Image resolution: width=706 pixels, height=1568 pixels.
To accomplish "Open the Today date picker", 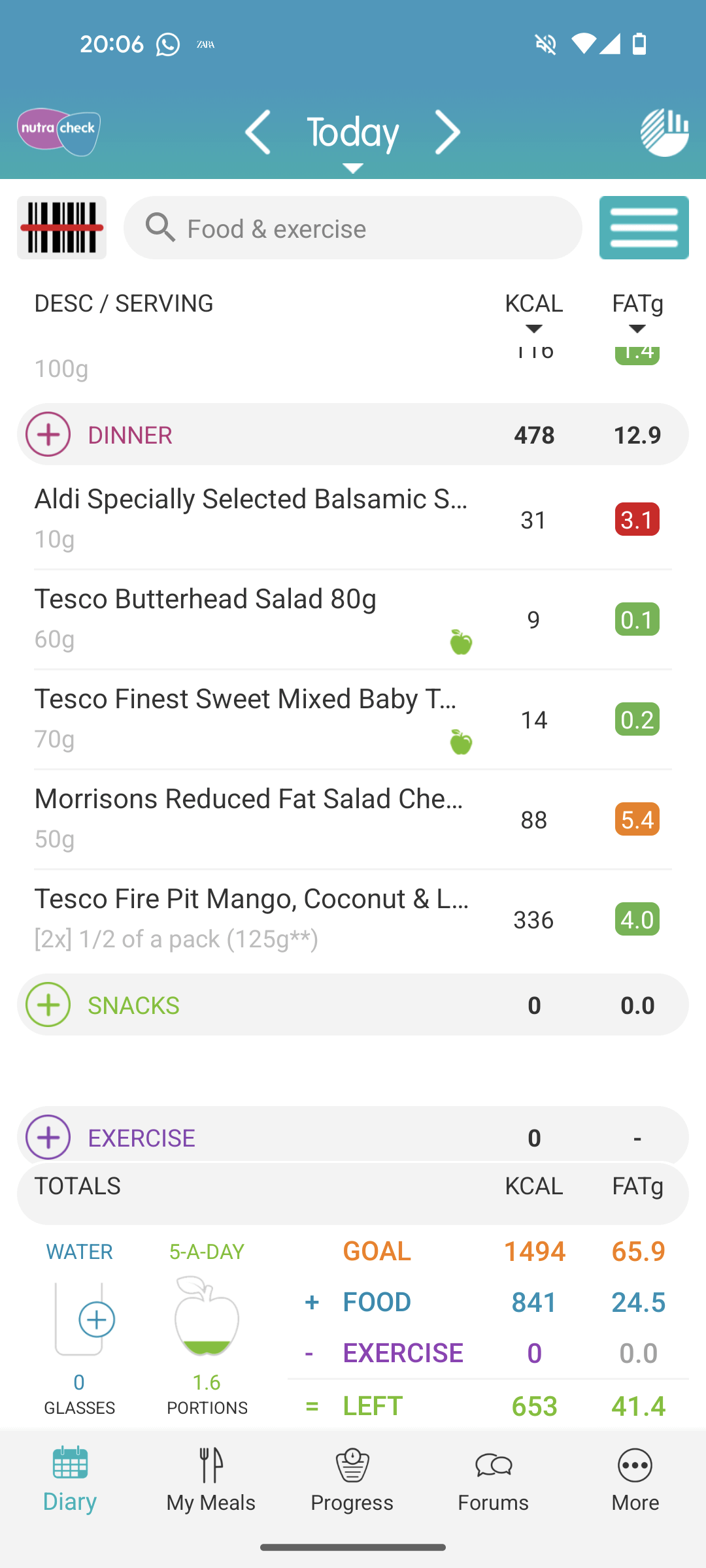I will [x=353, y=137].
